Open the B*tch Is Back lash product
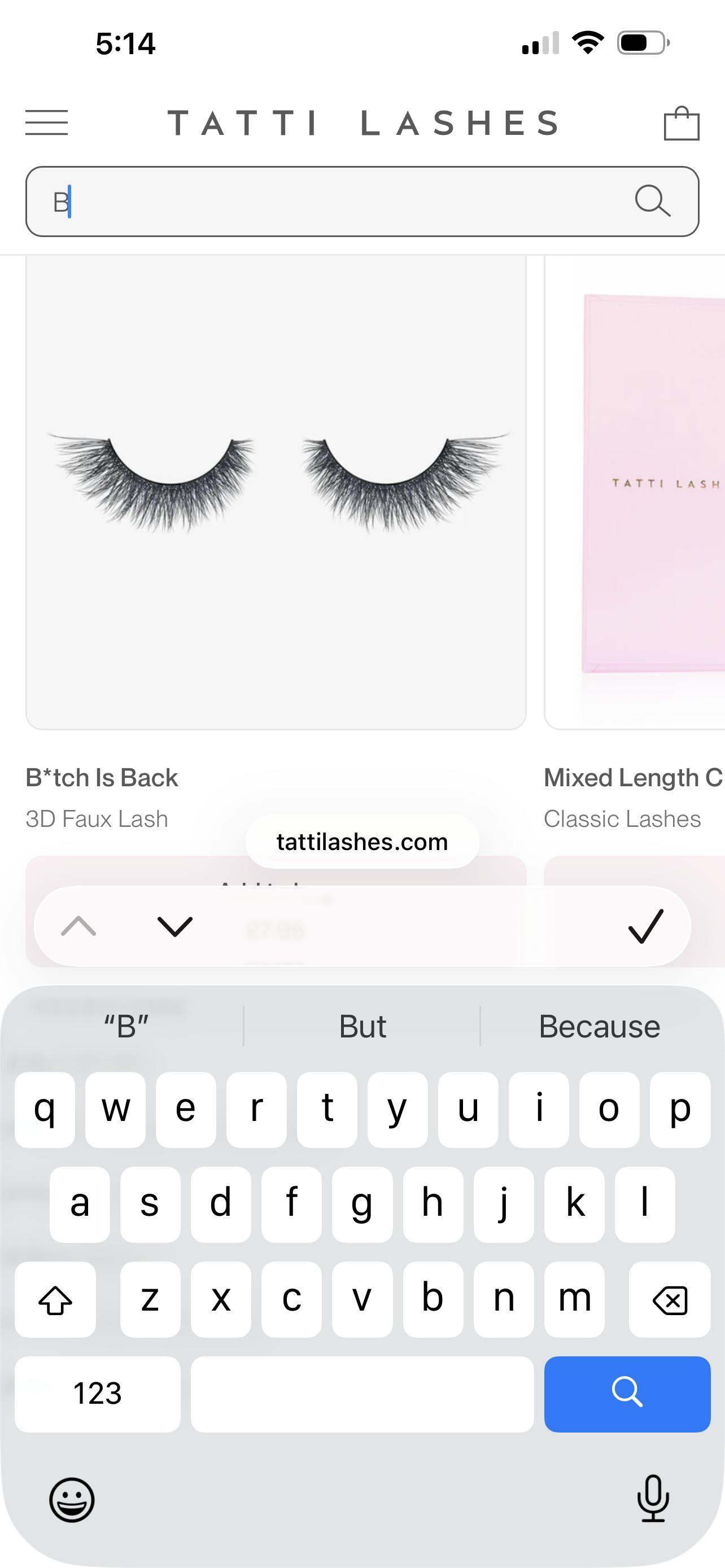Screen dimensions: 725x1568 click(x=276, y=492)
